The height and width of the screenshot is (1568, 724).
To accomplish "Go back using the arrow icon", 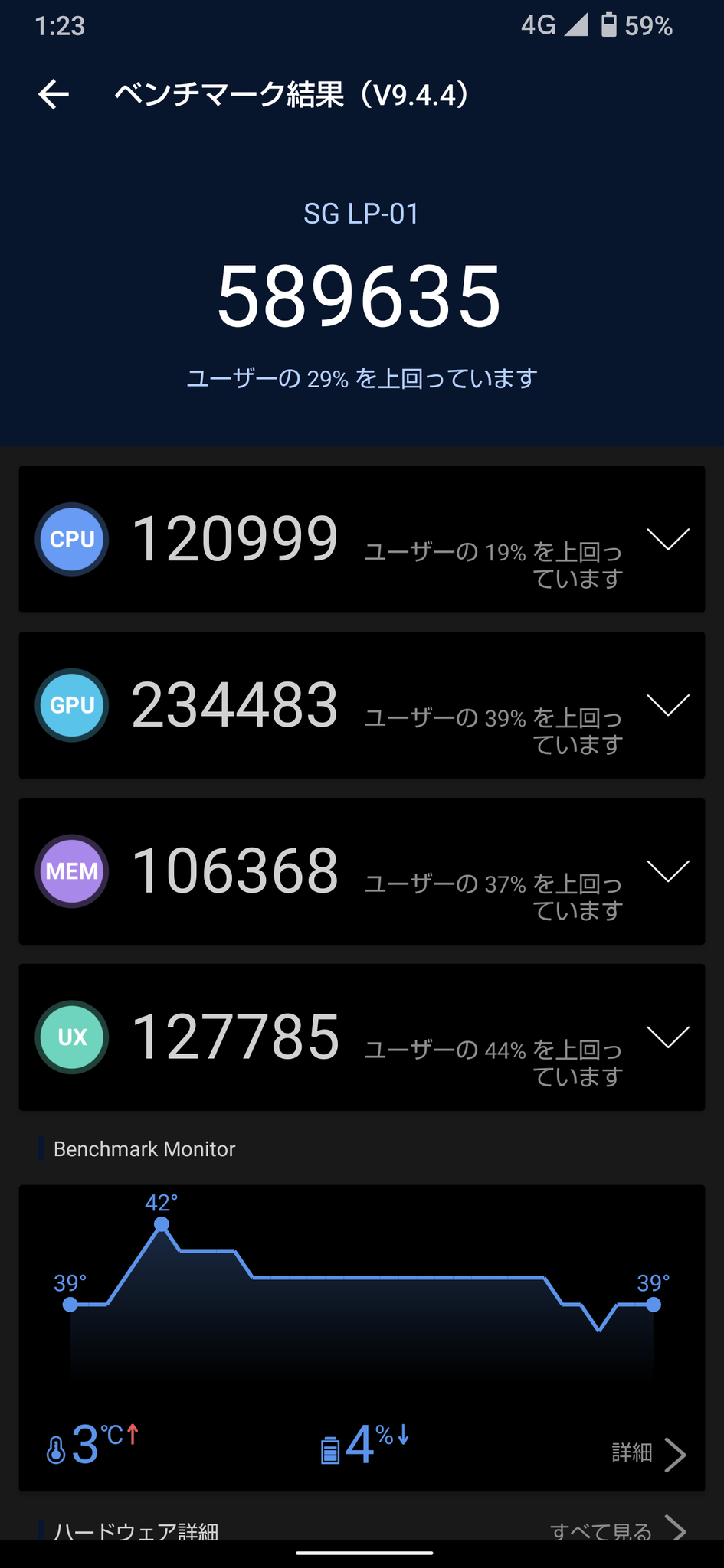I will [x=54, y=95].
